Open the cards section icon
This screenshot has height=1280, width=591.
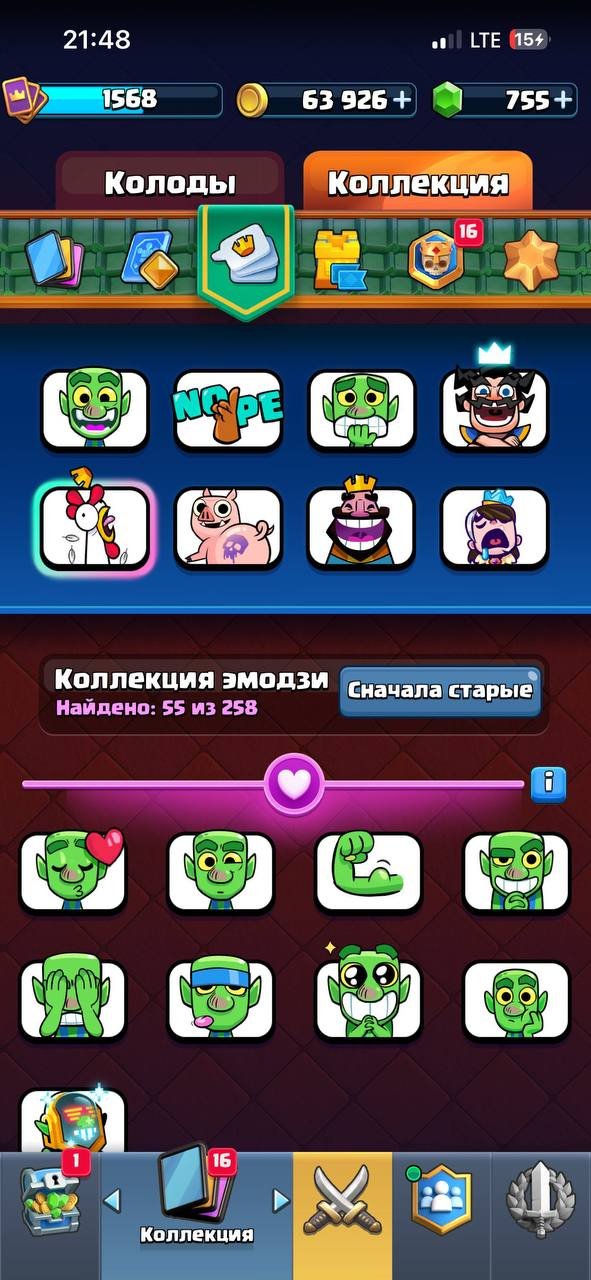[x=55, y=259]
